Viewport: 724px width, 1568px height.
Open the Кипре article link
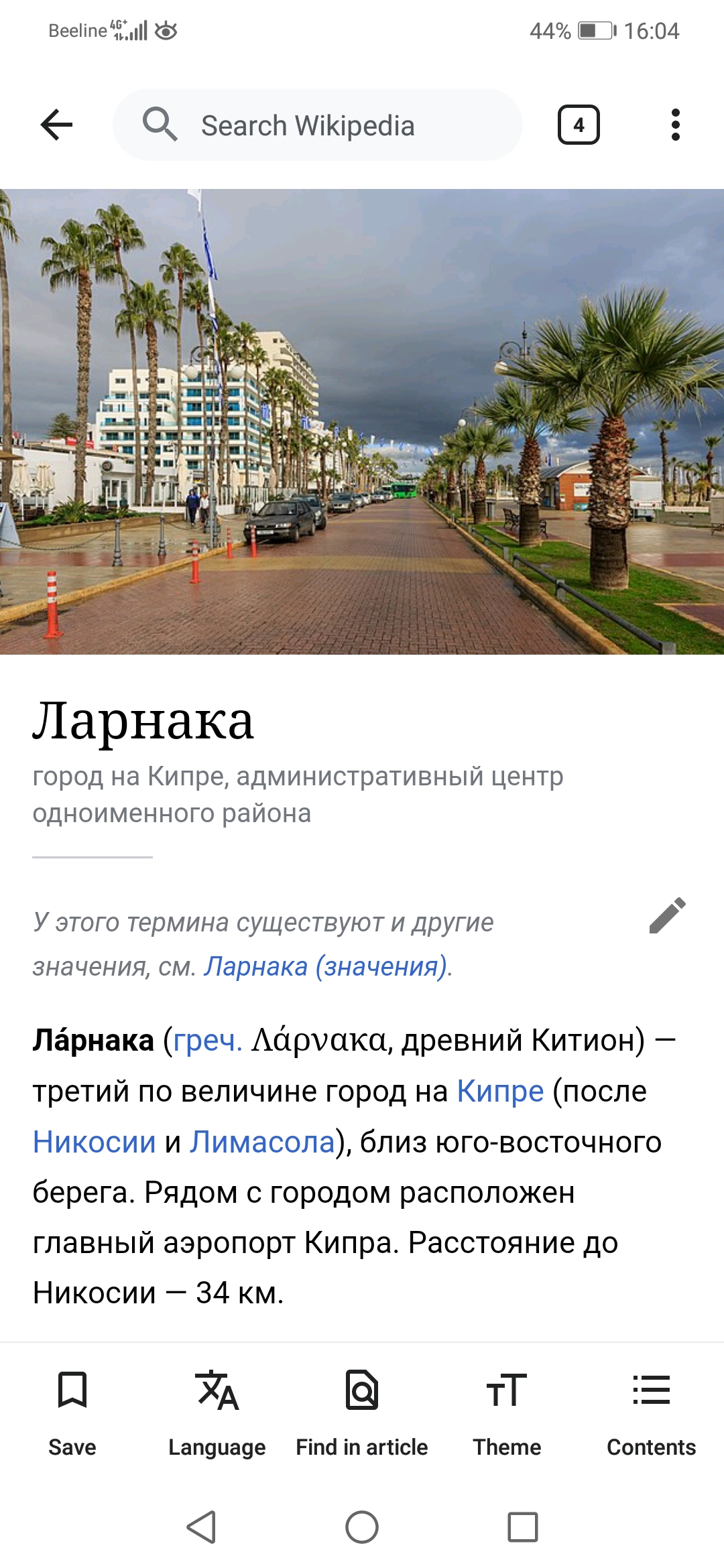(500, 1091)
